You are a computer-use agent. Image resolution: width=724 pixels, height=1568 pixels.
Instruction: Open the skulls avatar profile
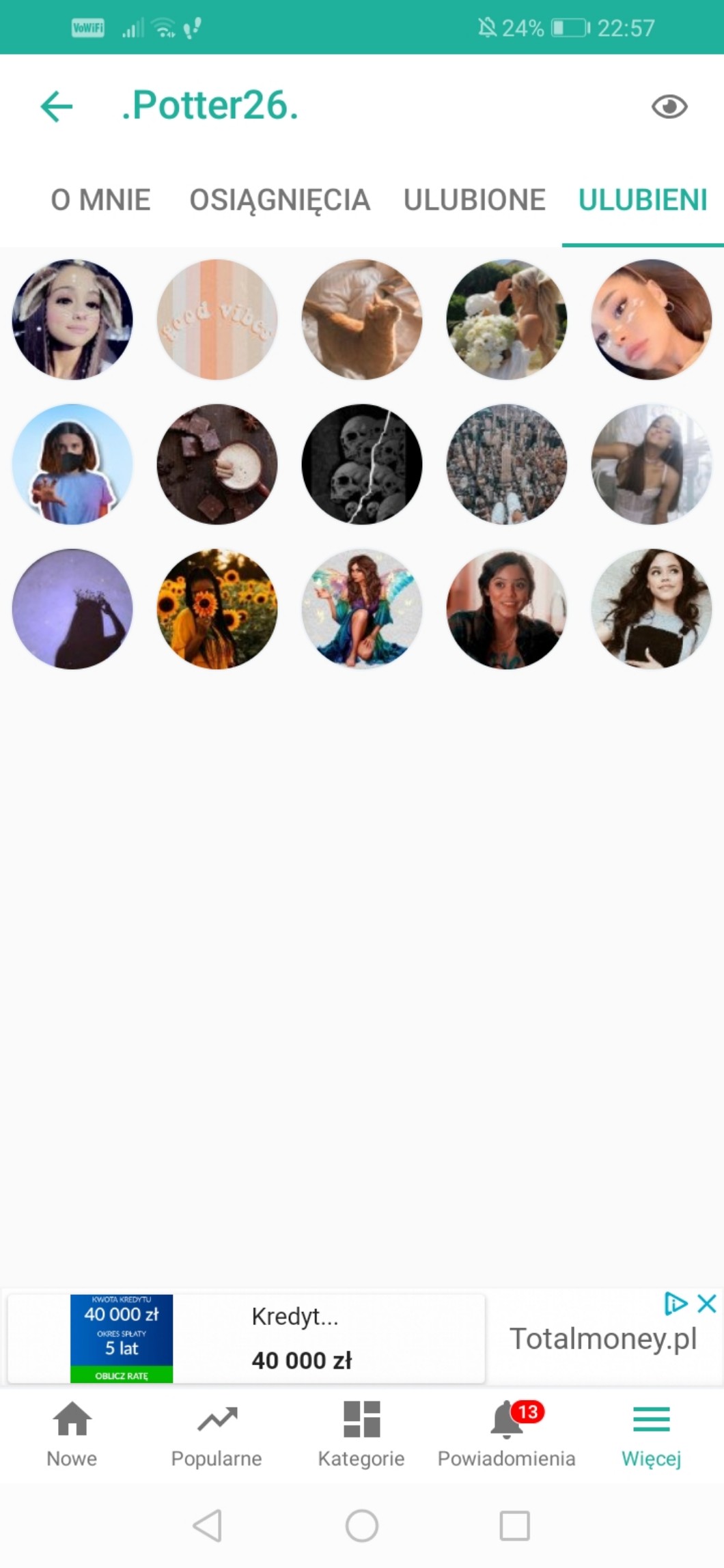click(362, 464)
